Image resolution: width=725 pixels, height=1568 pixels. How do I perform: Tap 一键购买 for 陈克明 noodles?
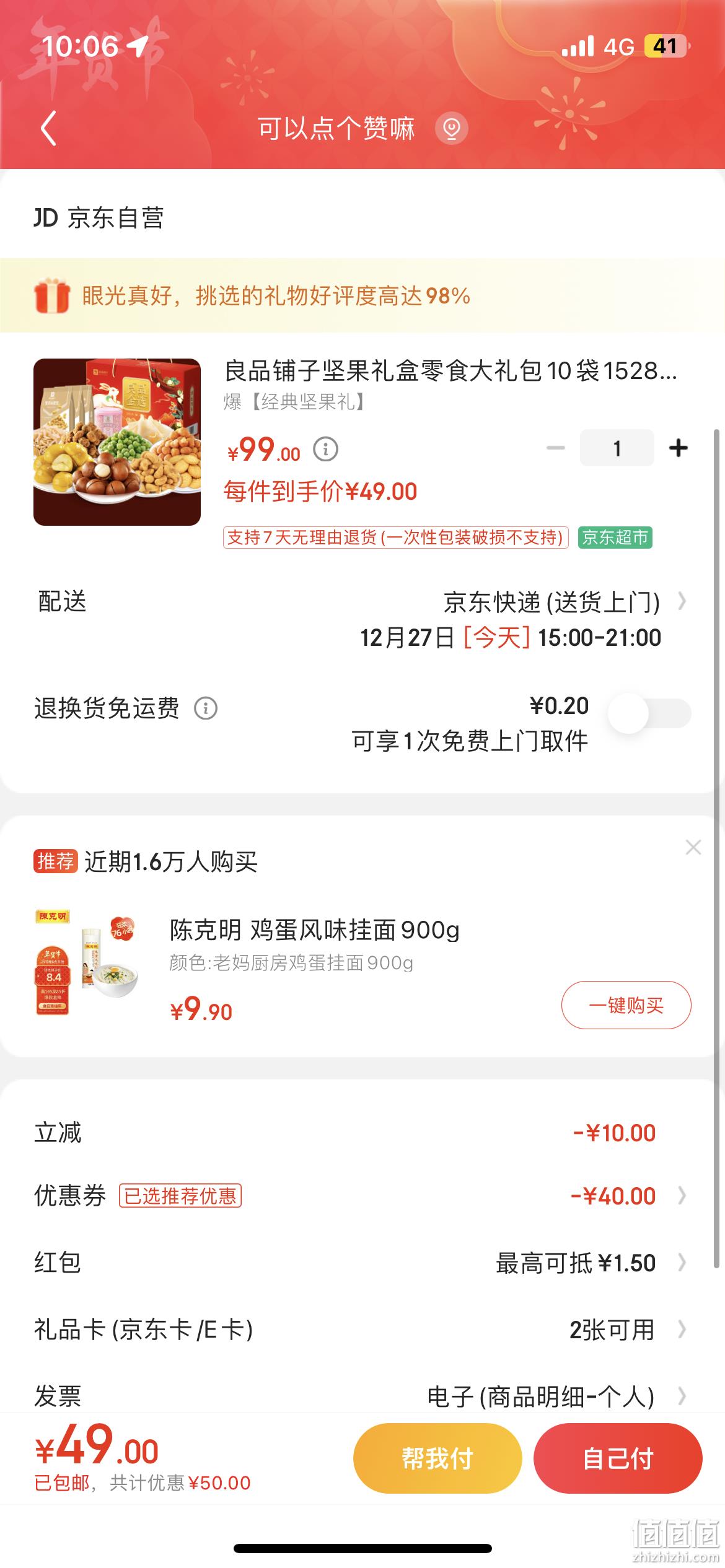(x=626, y=1005)
